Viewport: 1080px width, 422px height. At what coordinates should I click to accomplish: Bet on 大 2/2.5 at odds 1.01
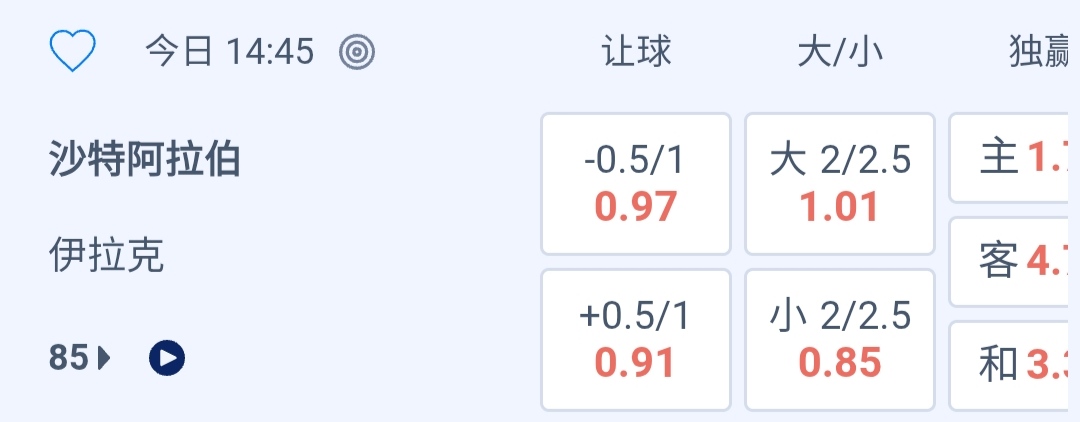839,184
